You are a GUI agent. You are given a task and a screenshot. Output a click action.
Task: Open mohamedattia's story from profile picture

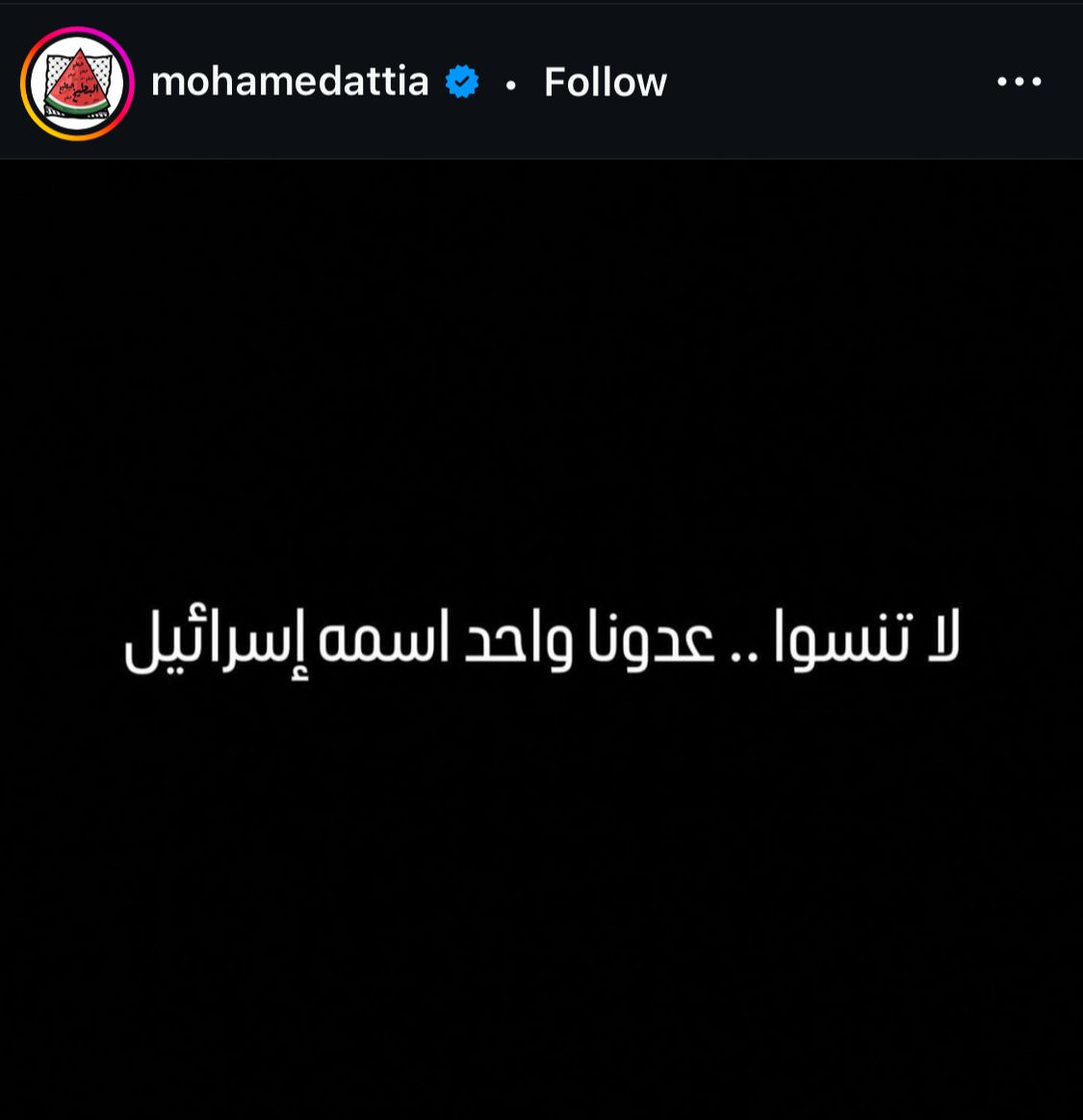77,83
